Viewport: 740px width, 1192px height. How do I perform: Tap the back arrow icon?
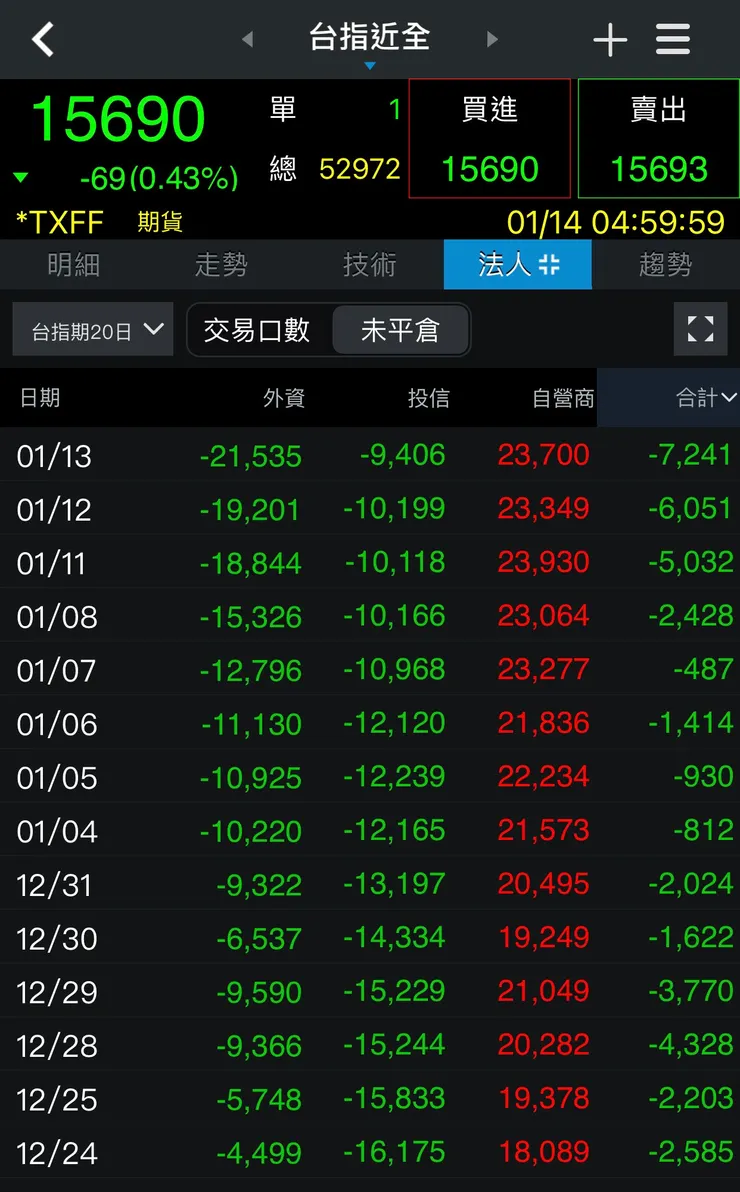click(x=42, y=39)
